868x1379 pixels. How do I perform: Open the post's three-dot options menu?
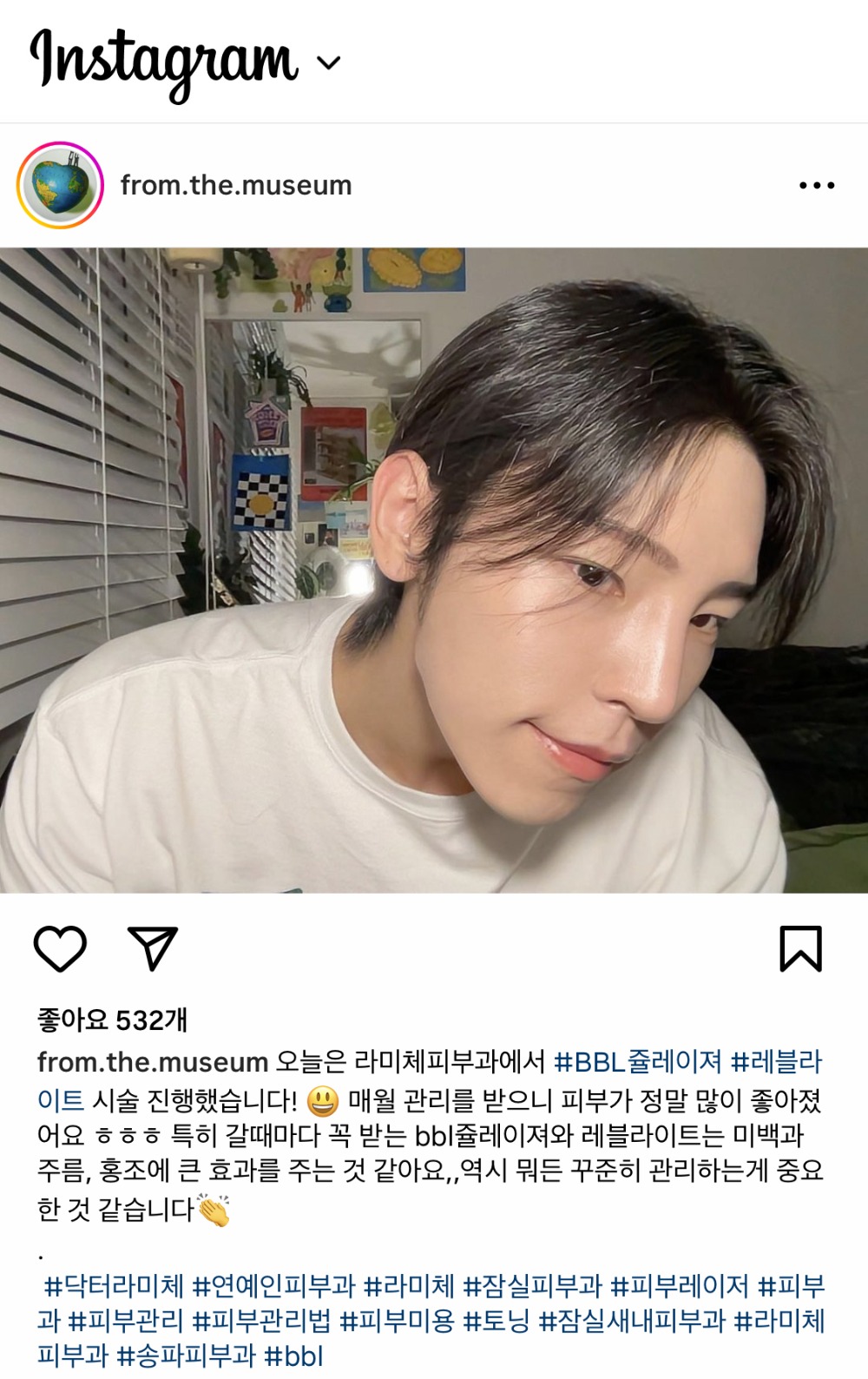816,185
